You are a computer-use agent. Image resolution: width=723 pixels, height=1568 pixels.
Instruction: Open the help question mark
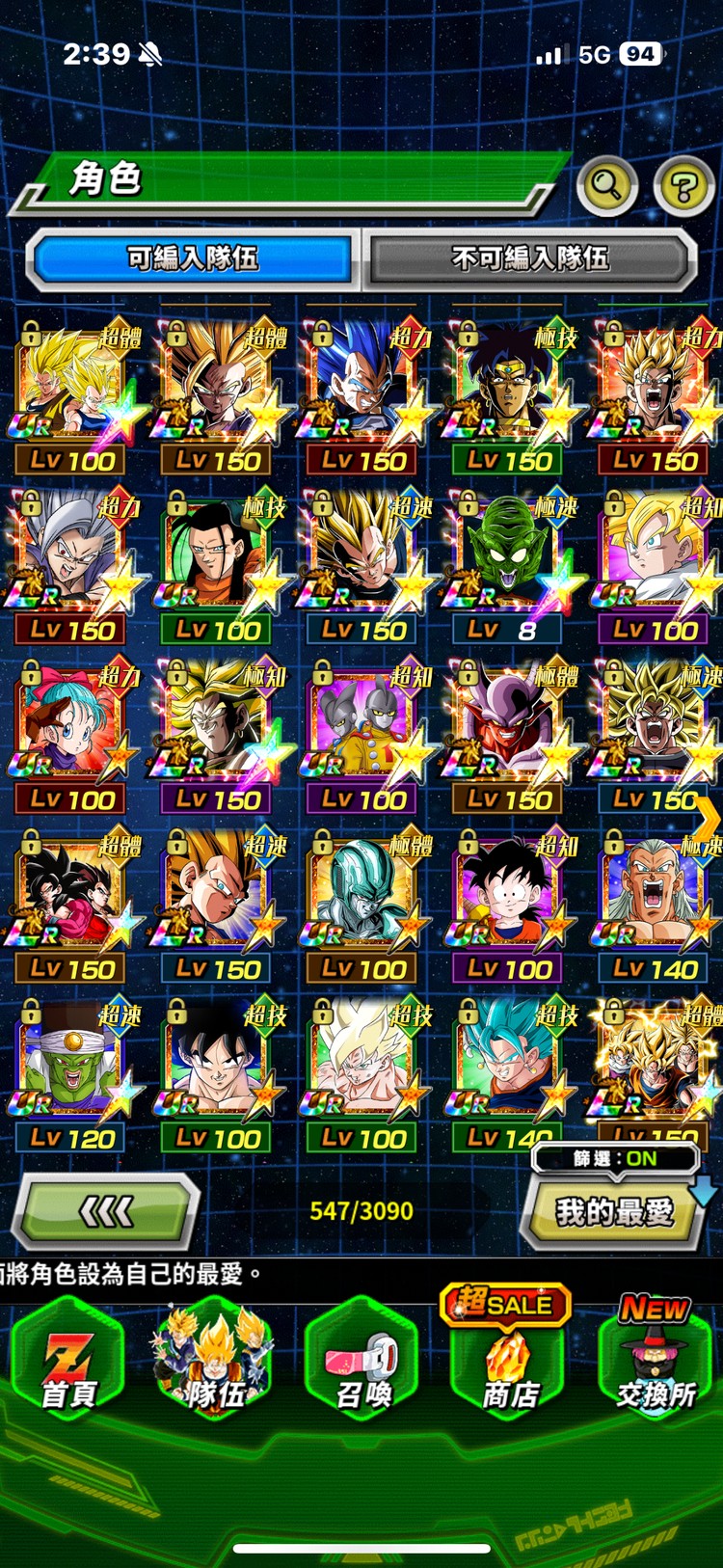pos(683,185)
